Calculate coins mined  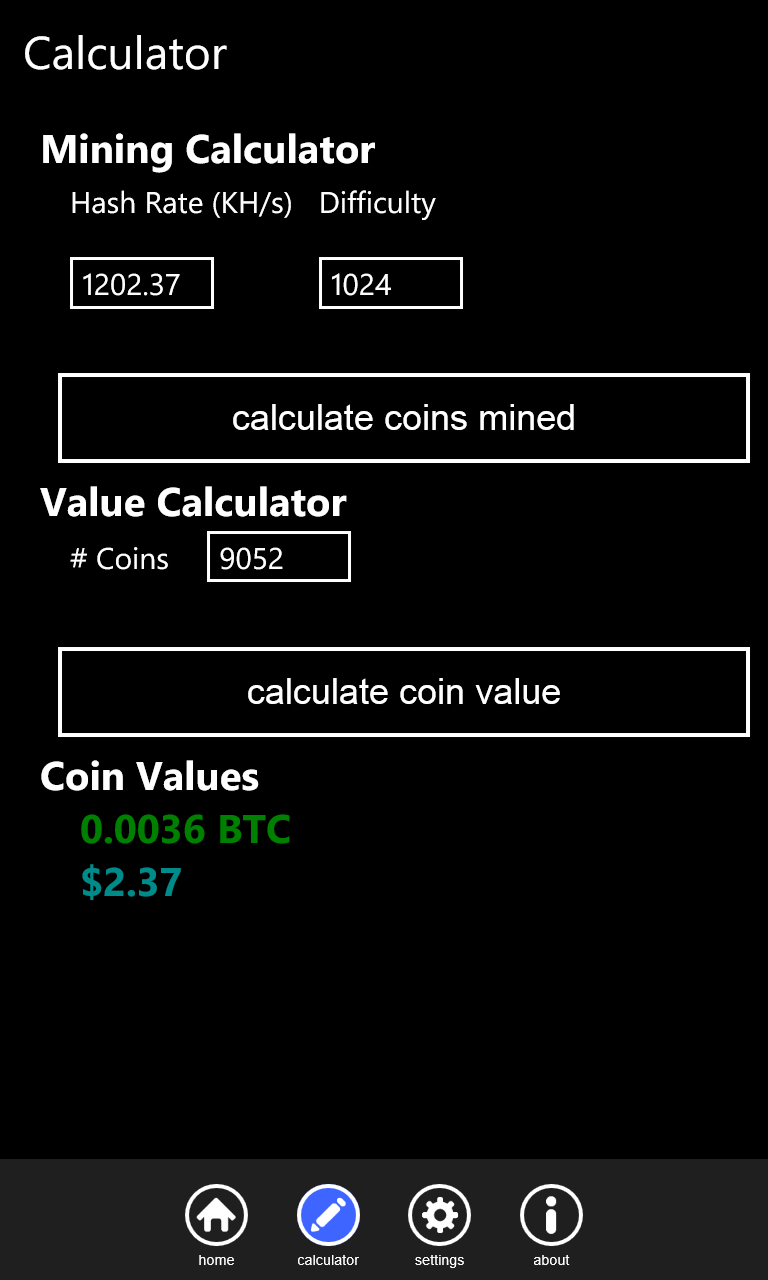pos(403,418)
